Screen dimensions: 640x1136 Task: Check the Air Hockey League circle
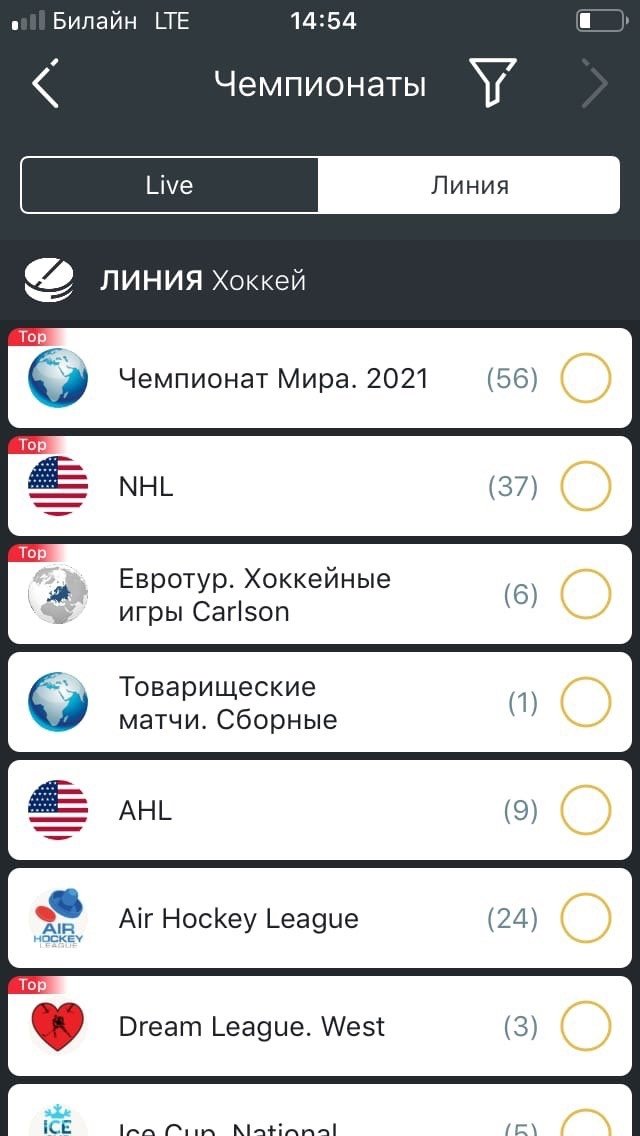585,919
